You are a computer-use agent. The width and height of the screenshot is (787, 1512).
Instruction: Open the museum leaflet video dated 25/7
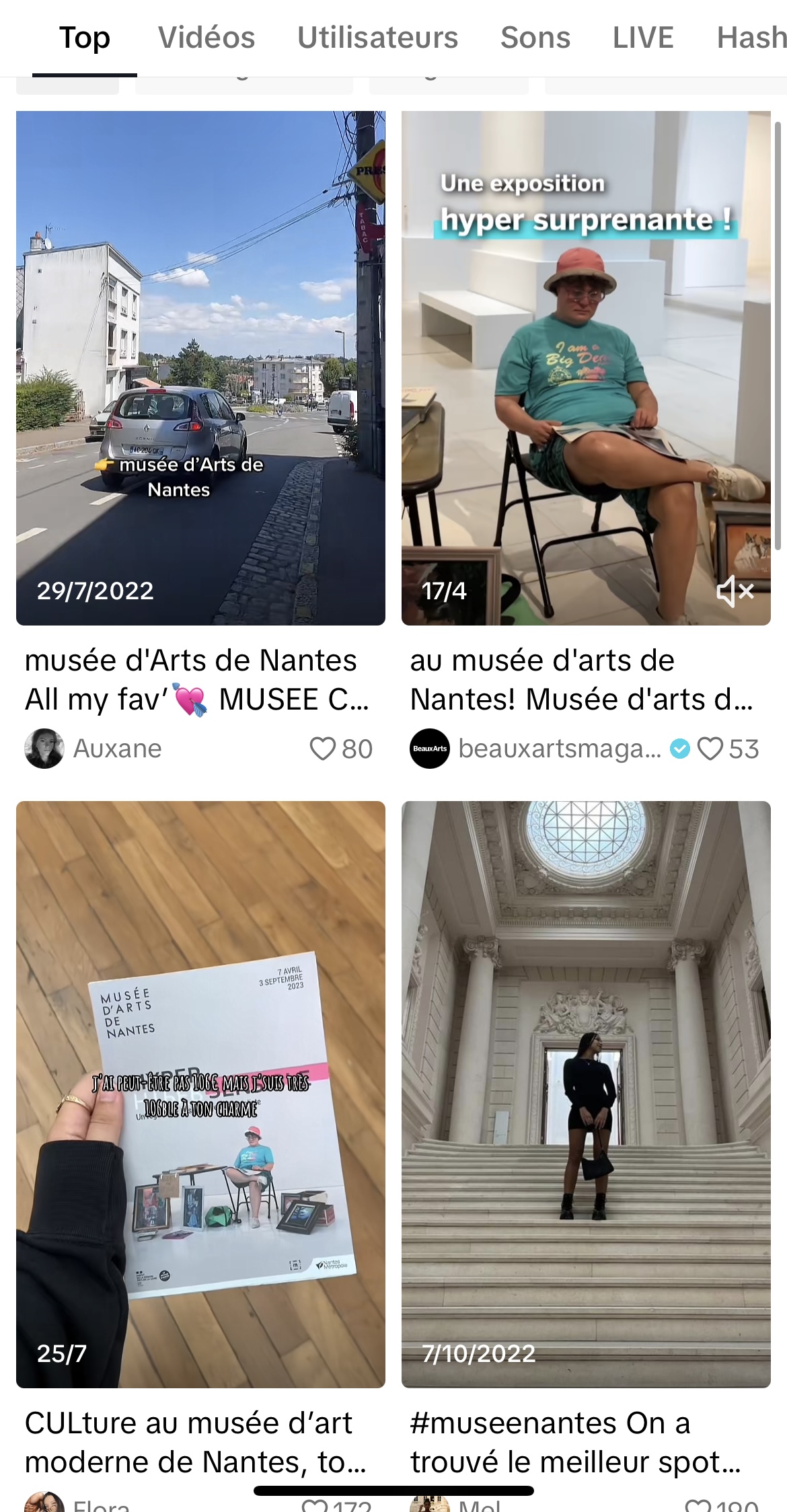pos(200,1094)
